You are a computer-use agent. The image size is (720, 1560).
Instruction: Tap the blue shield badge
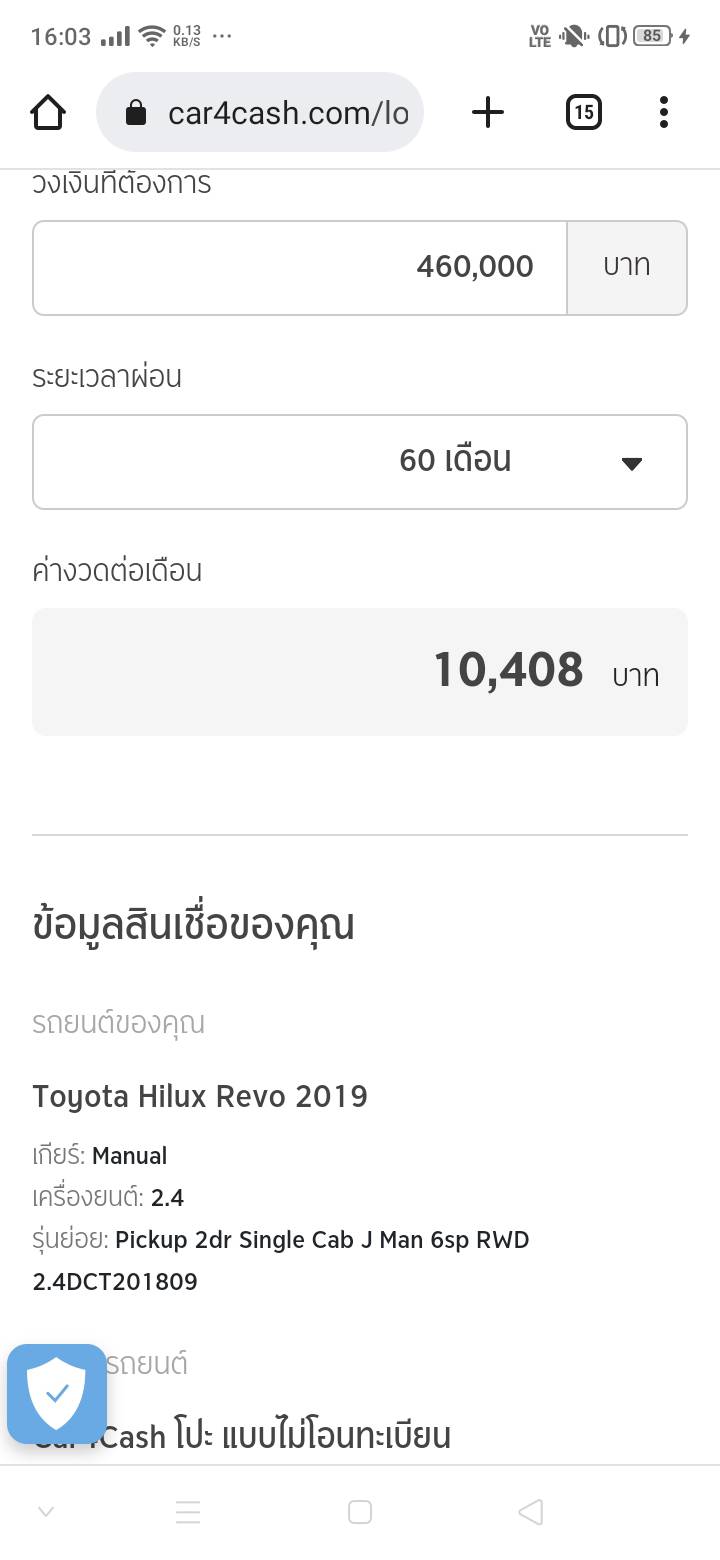click(57, 1394)
